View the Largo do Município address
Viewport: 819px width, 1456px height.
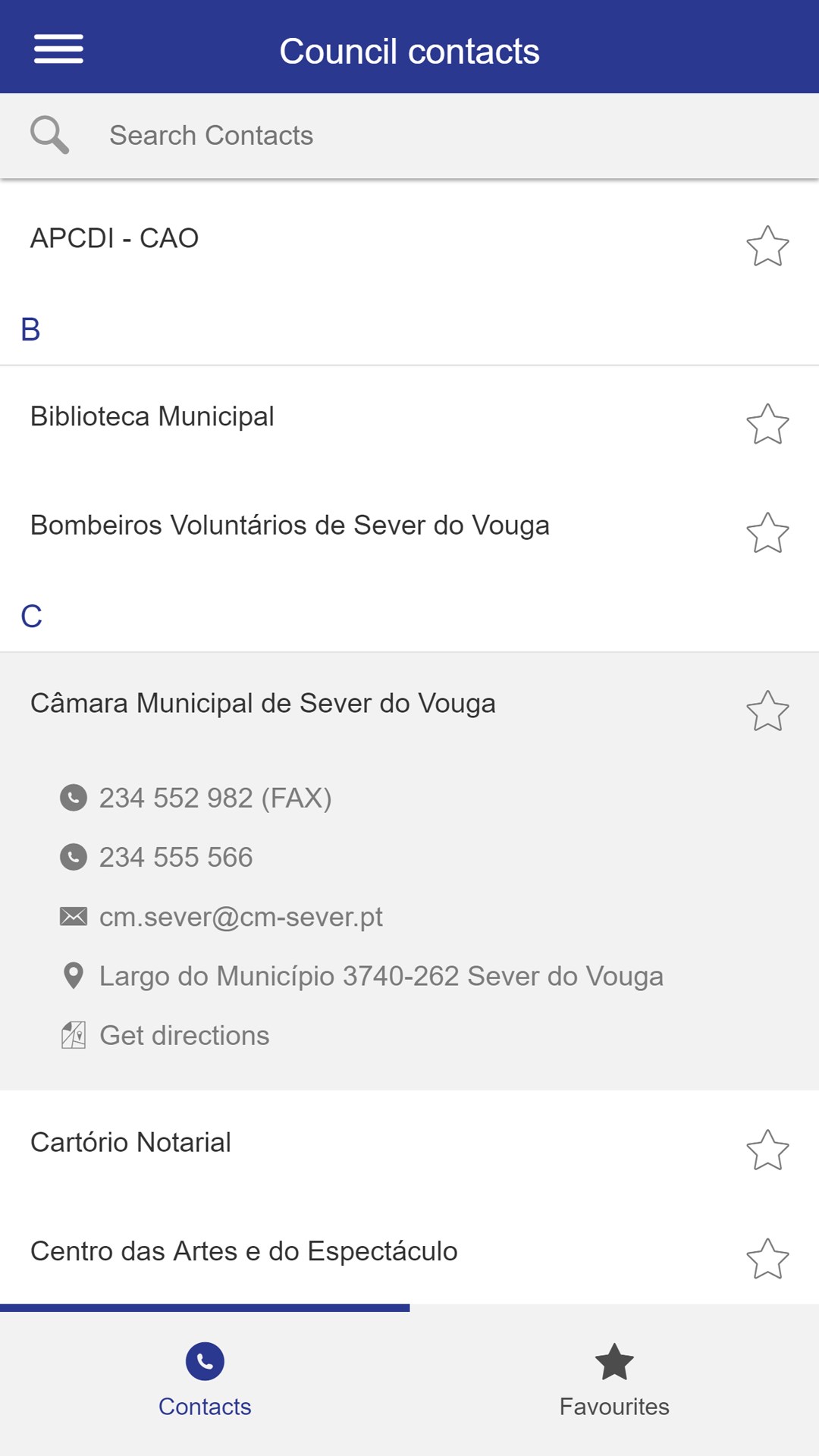[x=381, y=977]
